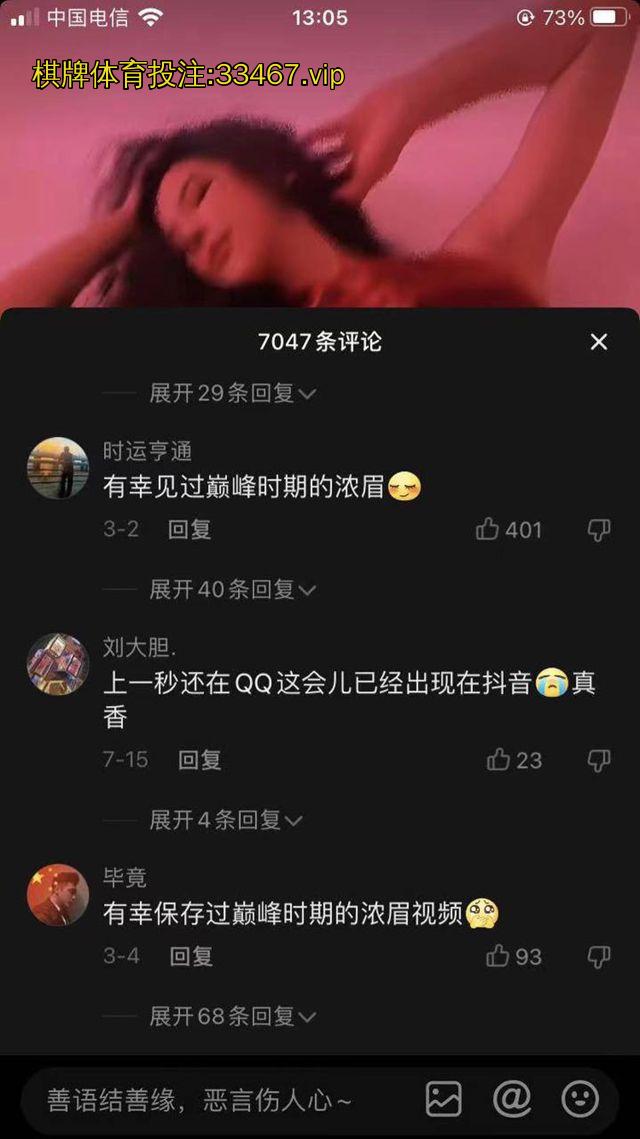640x1139 pixels.
Task: Open 刘大胆.'s profile avatar
Action: [58, 663]
